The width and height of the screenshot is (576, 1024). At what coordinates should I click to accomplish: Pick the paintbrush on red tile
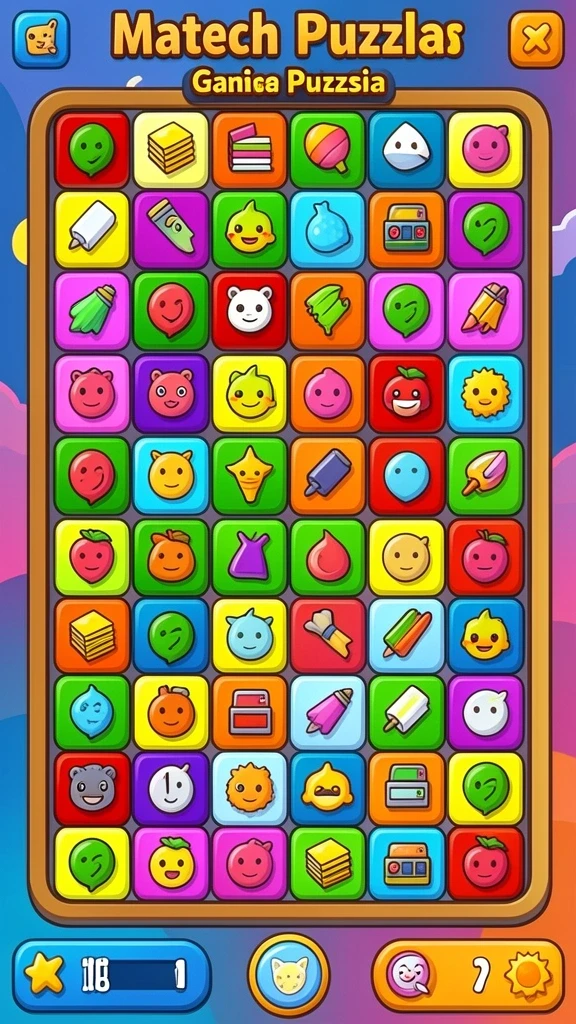coord(328,635)
